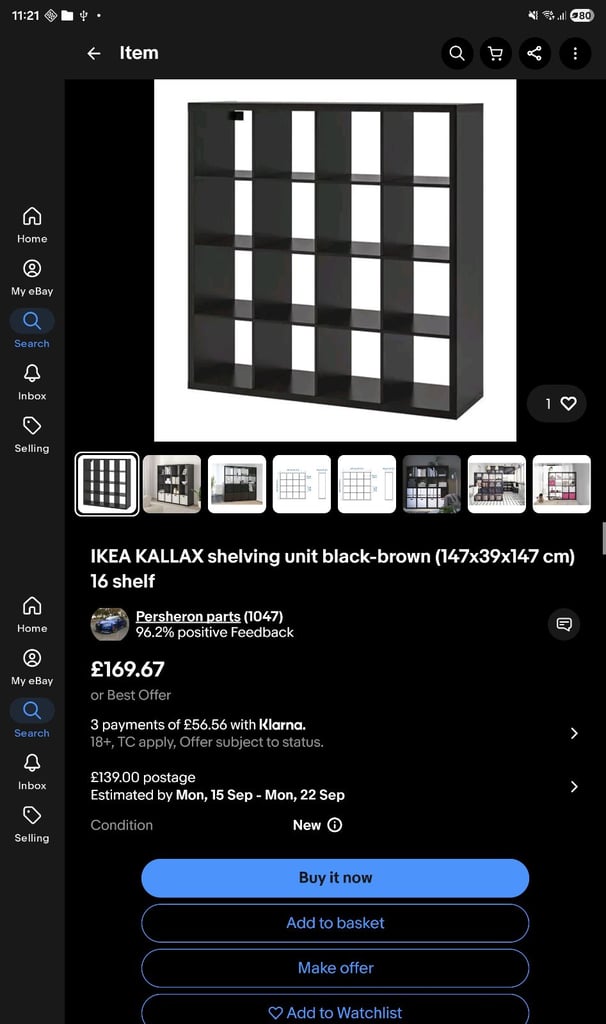Buy it now
Viewport: 606px width, 1024px height.
[335, 878]
